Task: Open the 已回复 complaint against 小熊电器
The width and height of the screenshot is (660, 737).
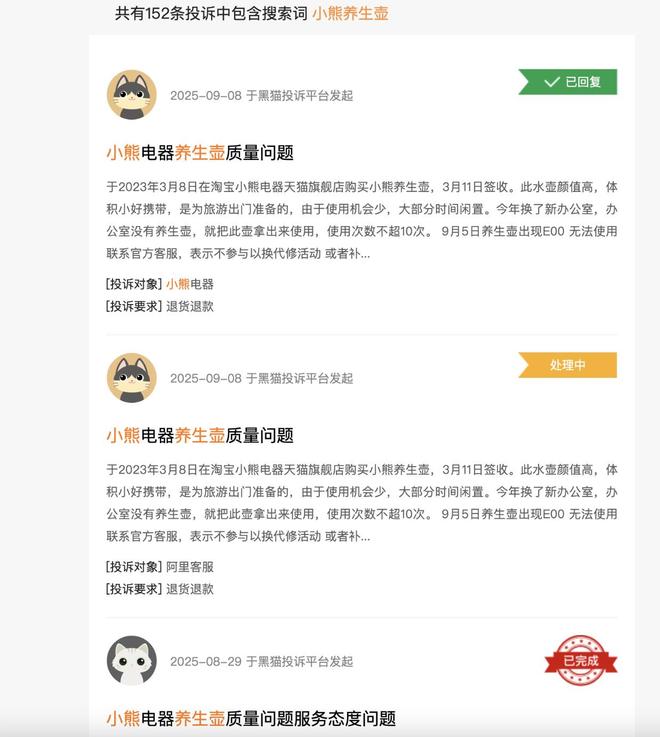Action: [x=200, y=153]
